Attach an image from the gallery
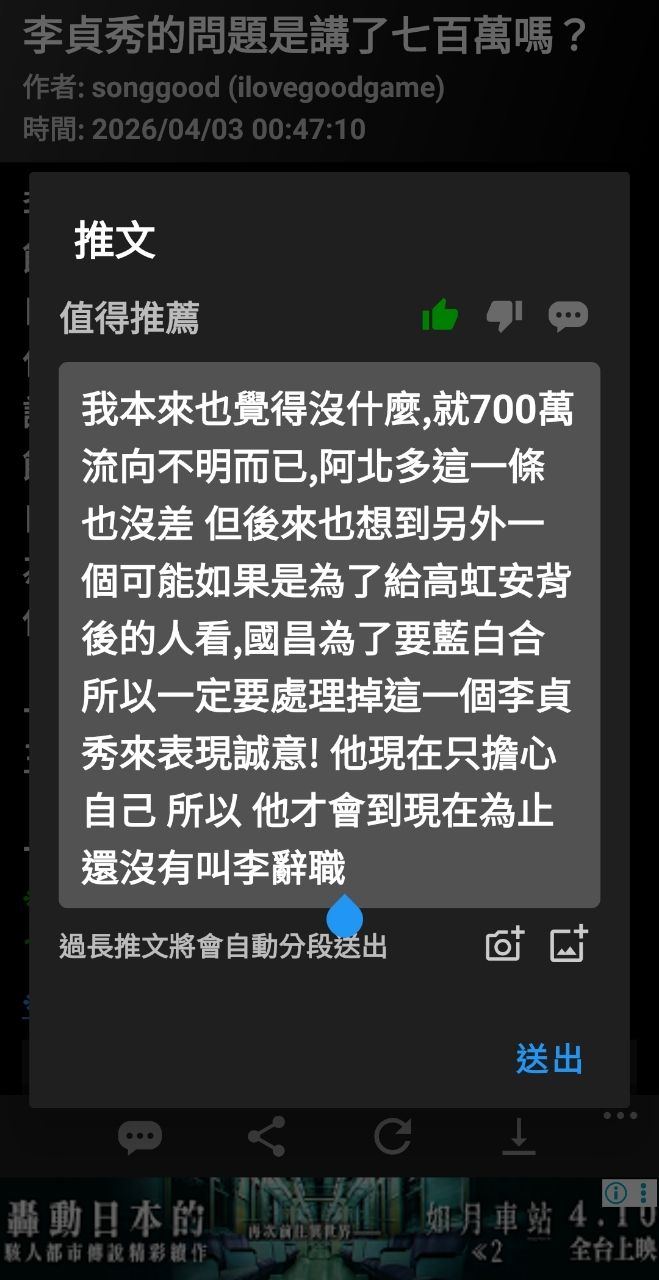The image size is (659, 1280). pyautogui.click(x=568, y=945)
